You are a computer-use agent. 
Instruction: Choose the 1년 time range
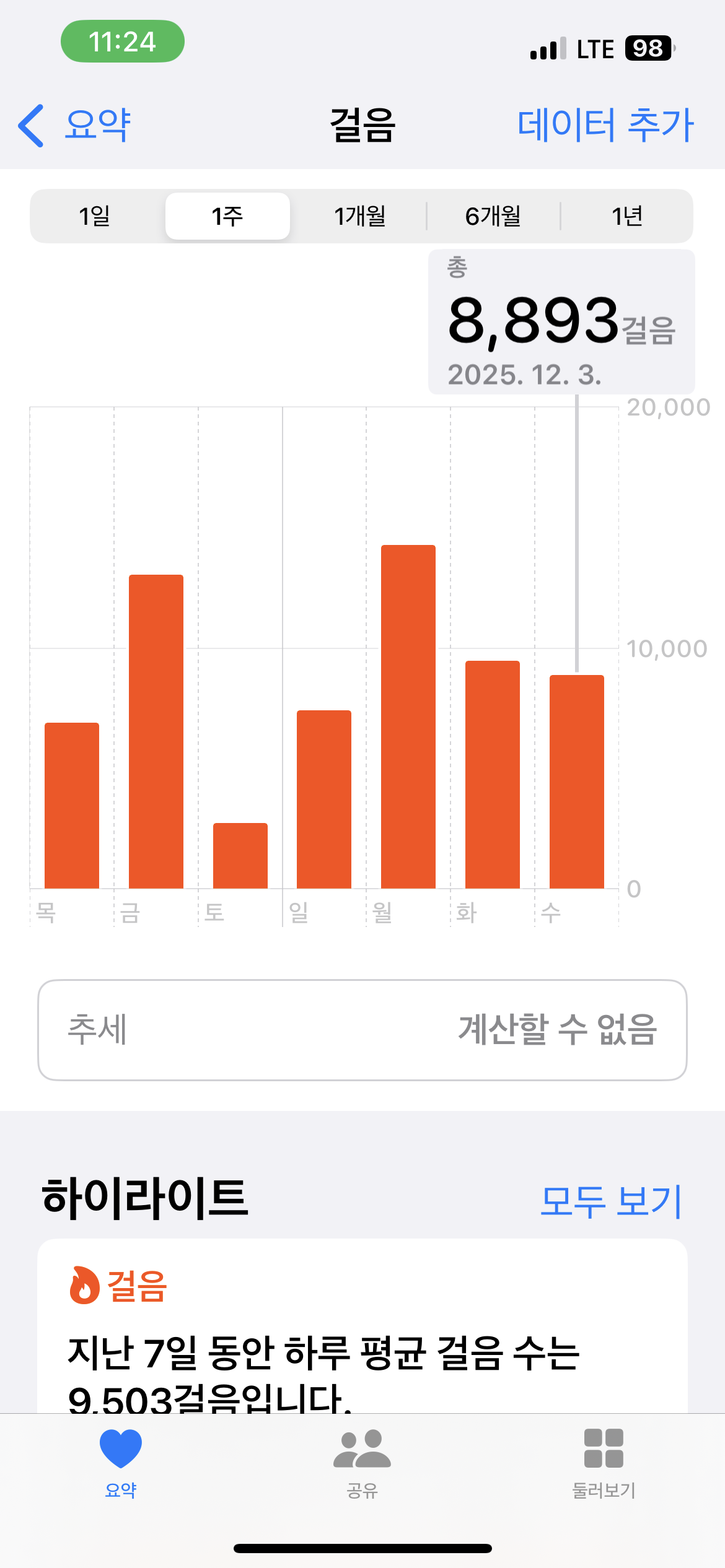[626, 216]
